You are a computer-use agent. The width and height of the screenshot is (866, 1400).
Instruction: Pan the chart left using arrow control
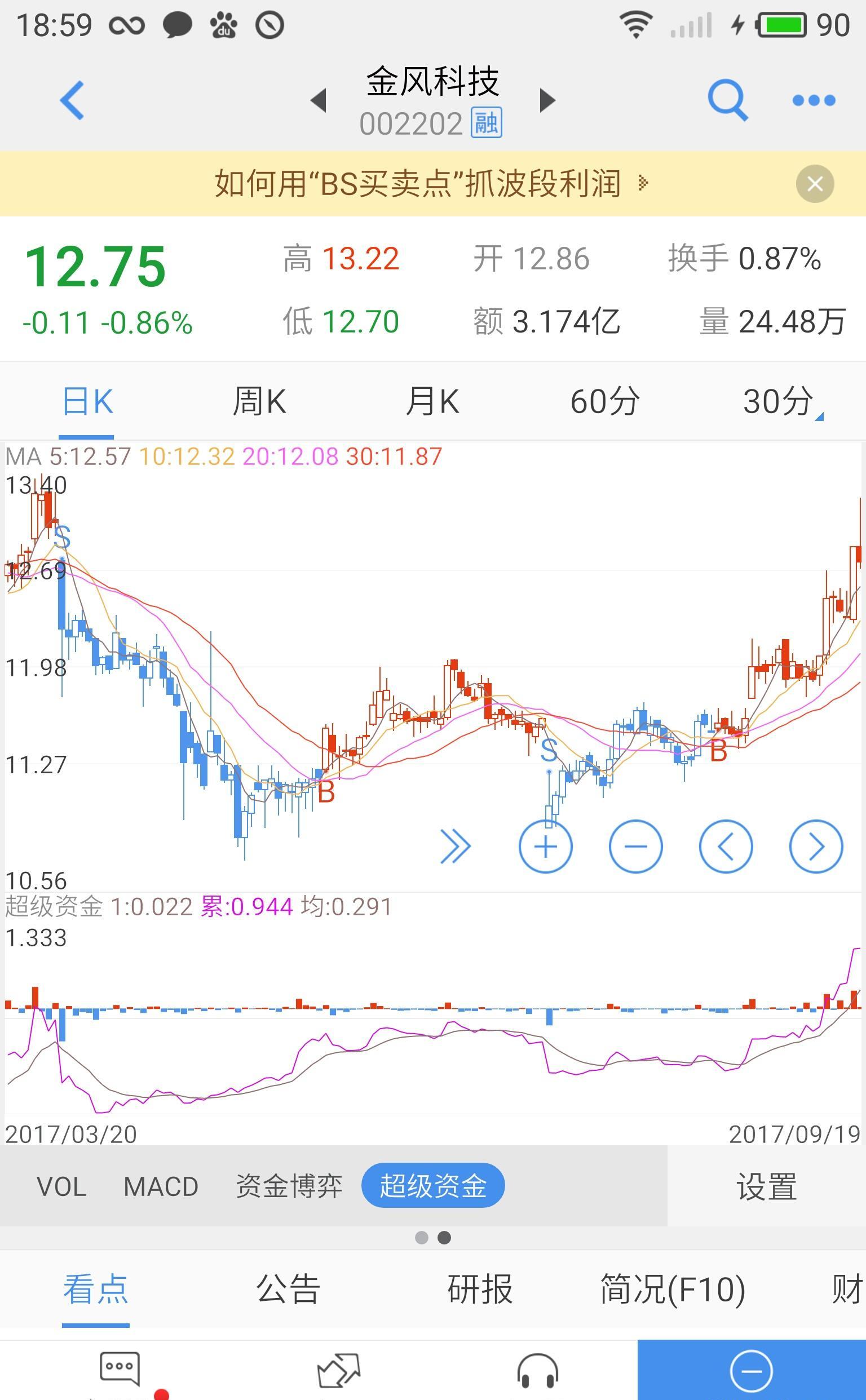[x=725, y=847]
